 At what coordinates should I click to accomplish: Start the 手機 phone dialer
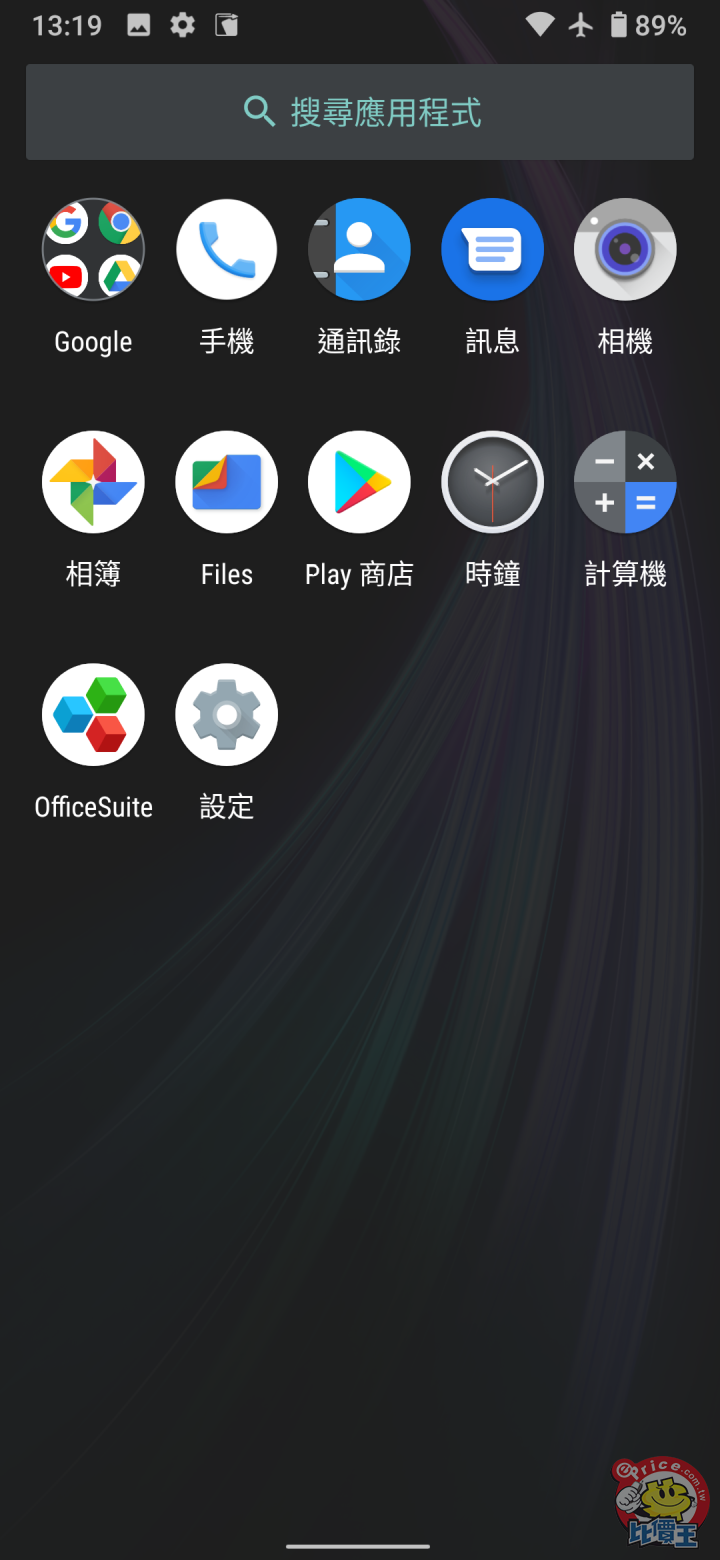(226, 249)
